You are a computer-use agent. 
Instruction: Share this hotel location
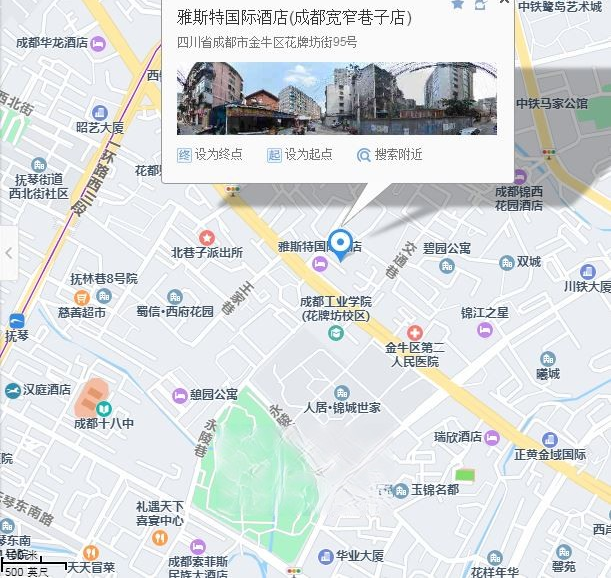click(x=481, y=4)
